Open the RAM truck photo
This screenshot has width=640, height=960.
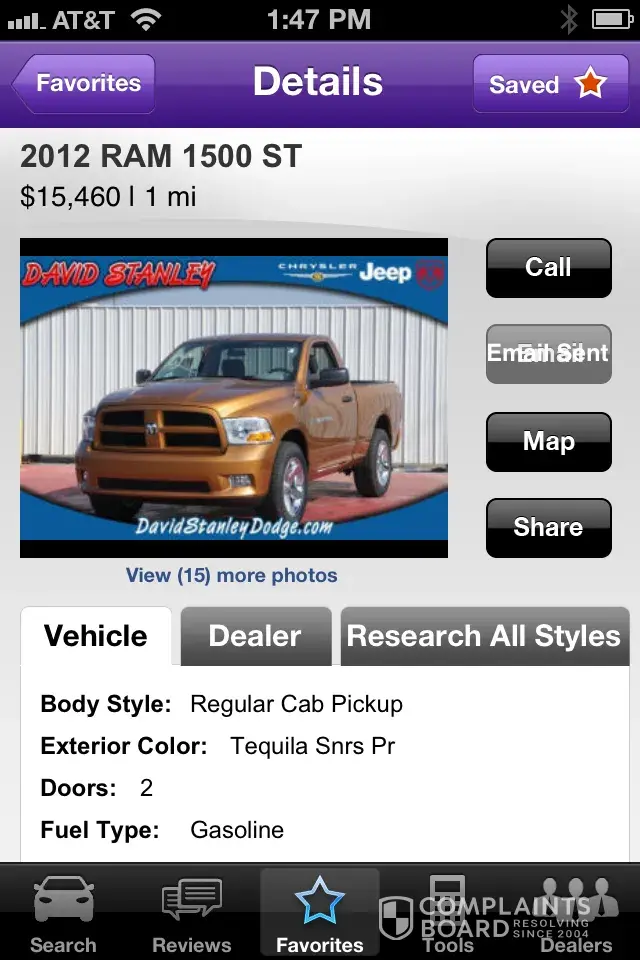(x=234, y=397)
